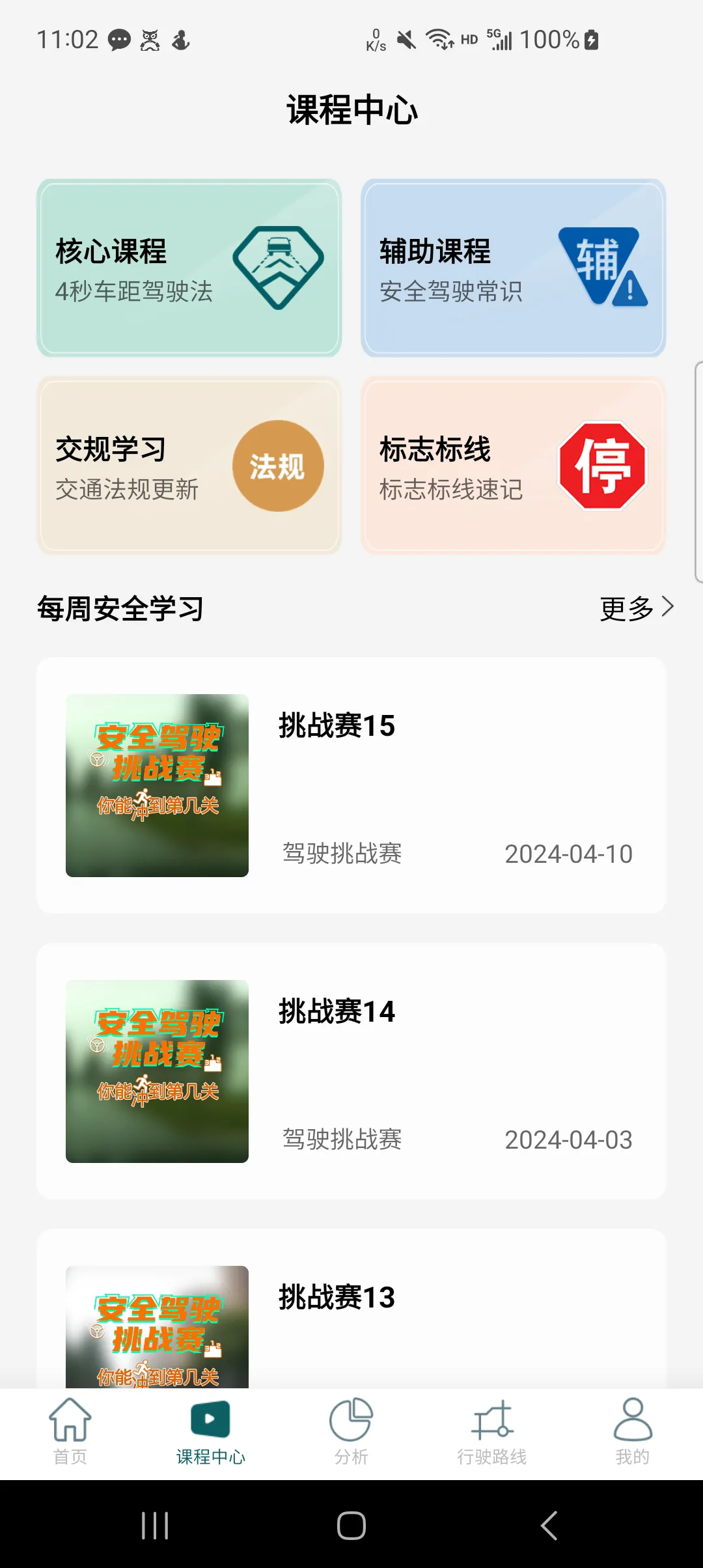Select the gold 法规 circle icon
Image resolution: width=703 pixels, height=1568 pixels.
coord(277,465)
